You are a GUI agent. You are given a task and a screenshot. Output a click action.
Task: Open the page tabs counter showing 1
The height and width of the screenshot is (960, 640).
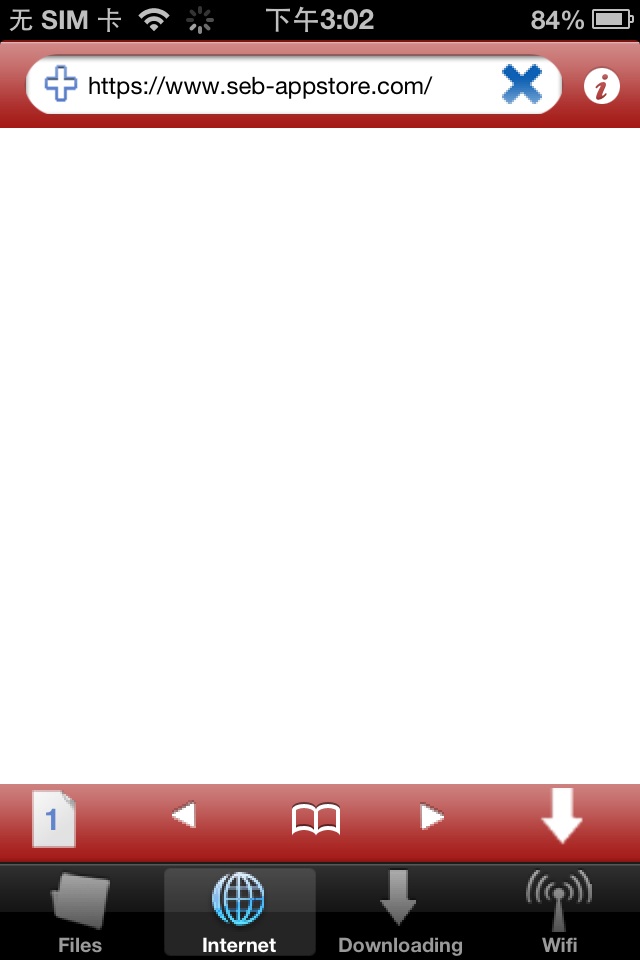tap(54, 819)
